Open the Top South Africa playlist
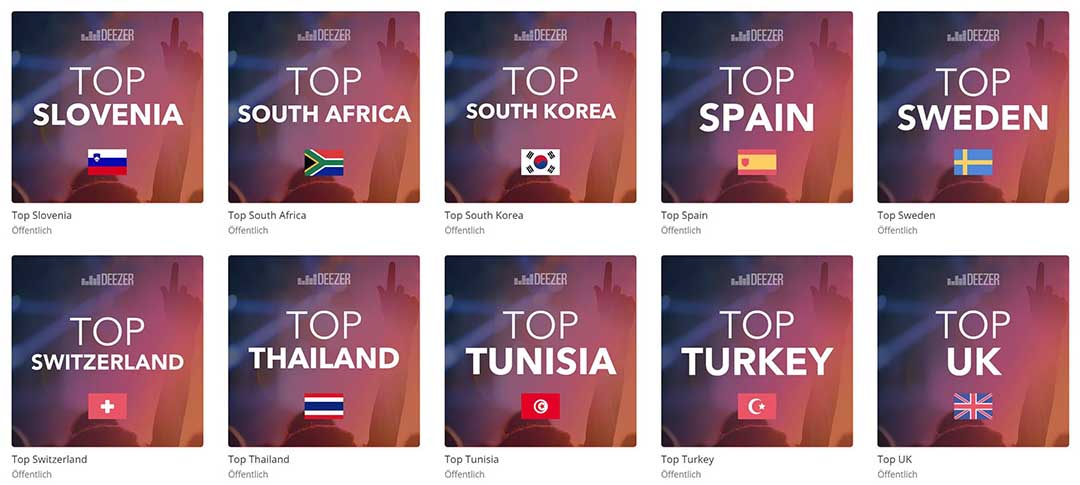1080x485 pixels. coord(324,107)
